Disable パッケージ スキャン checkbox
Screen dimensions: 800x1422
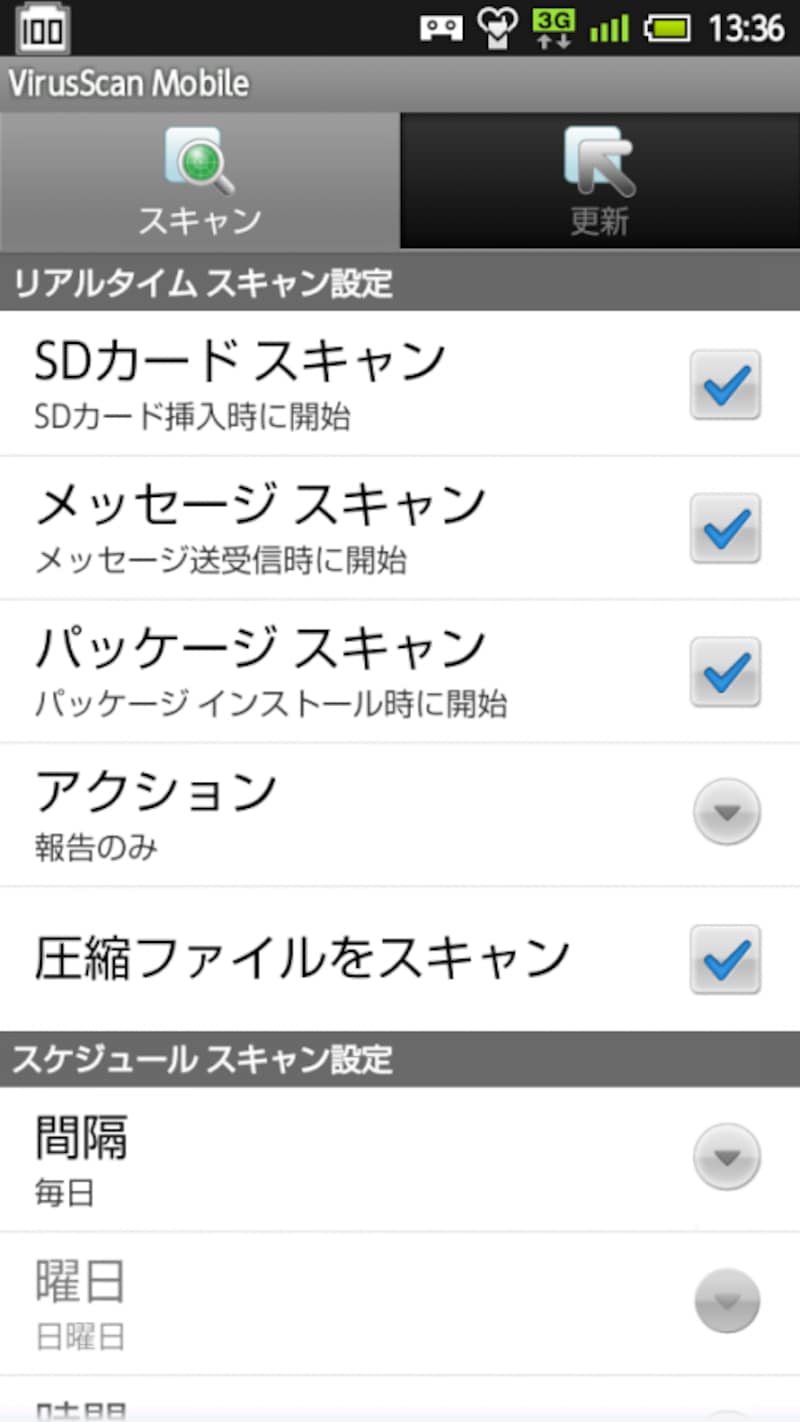(725, 670)
